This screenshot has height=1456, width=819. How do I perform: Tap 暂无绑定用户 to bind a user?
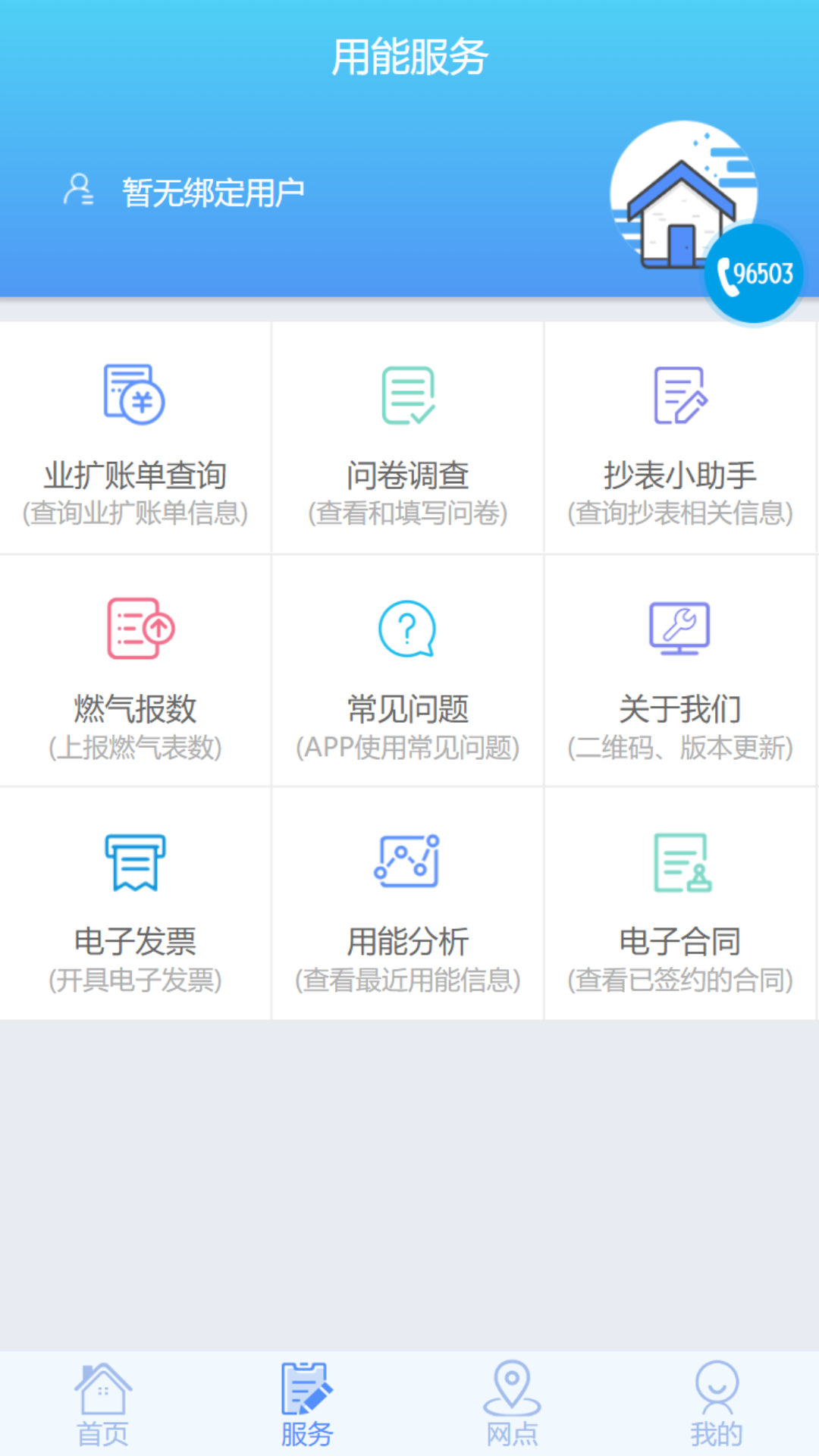coord(212,192)
